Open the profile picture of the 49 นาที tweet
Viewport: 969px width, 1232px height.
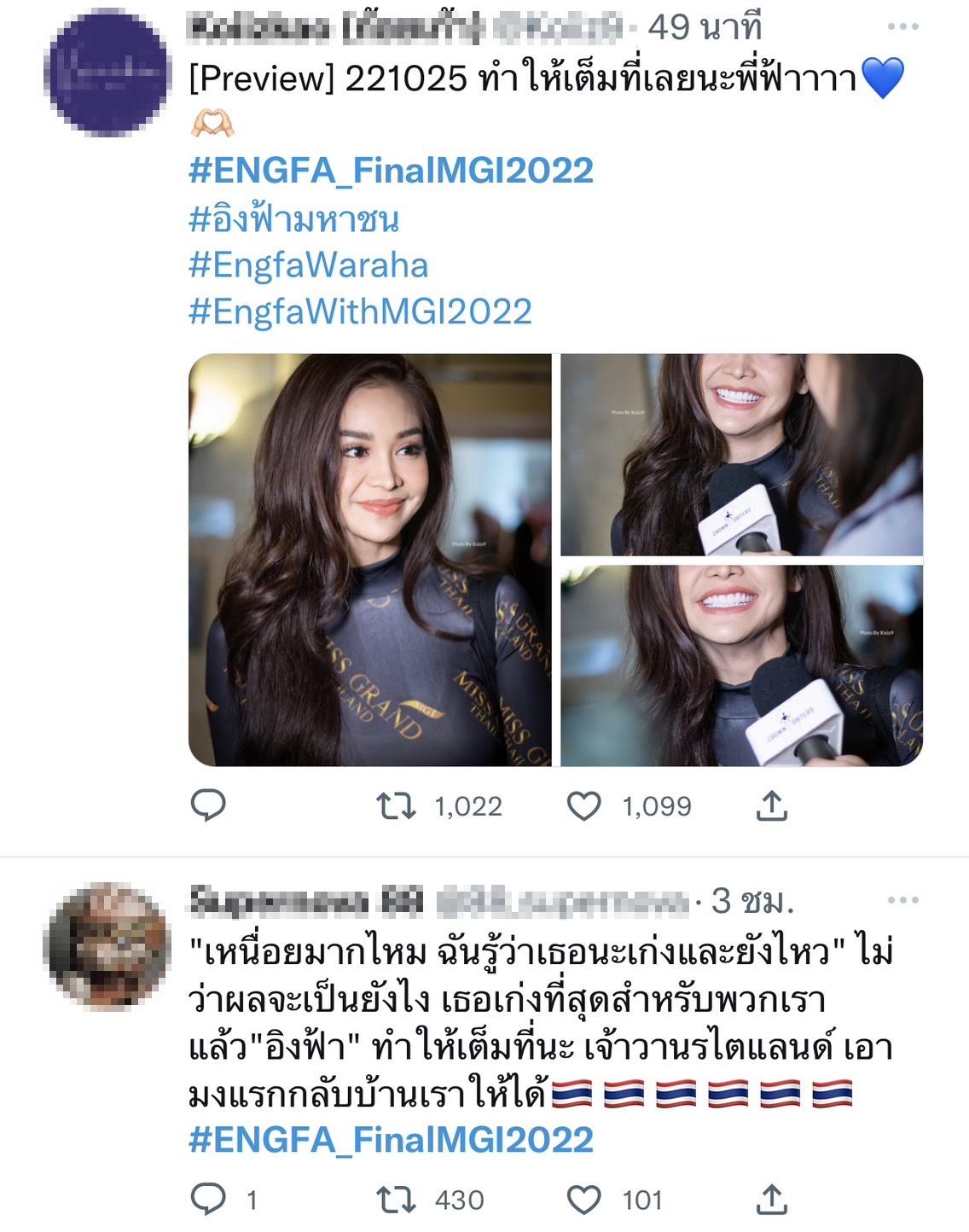point(107,75)
